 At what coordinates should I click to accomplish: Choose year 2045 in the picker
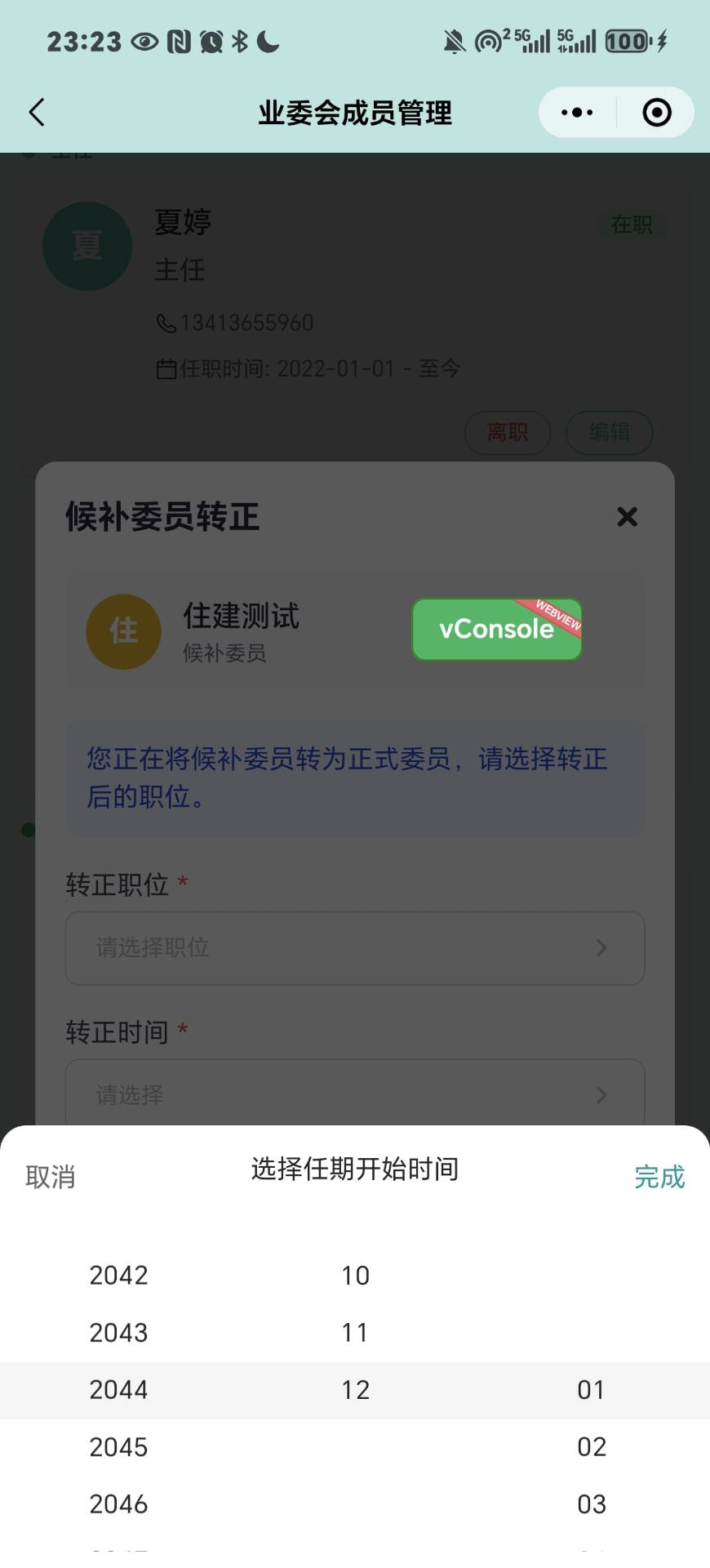click(118, 1447)
